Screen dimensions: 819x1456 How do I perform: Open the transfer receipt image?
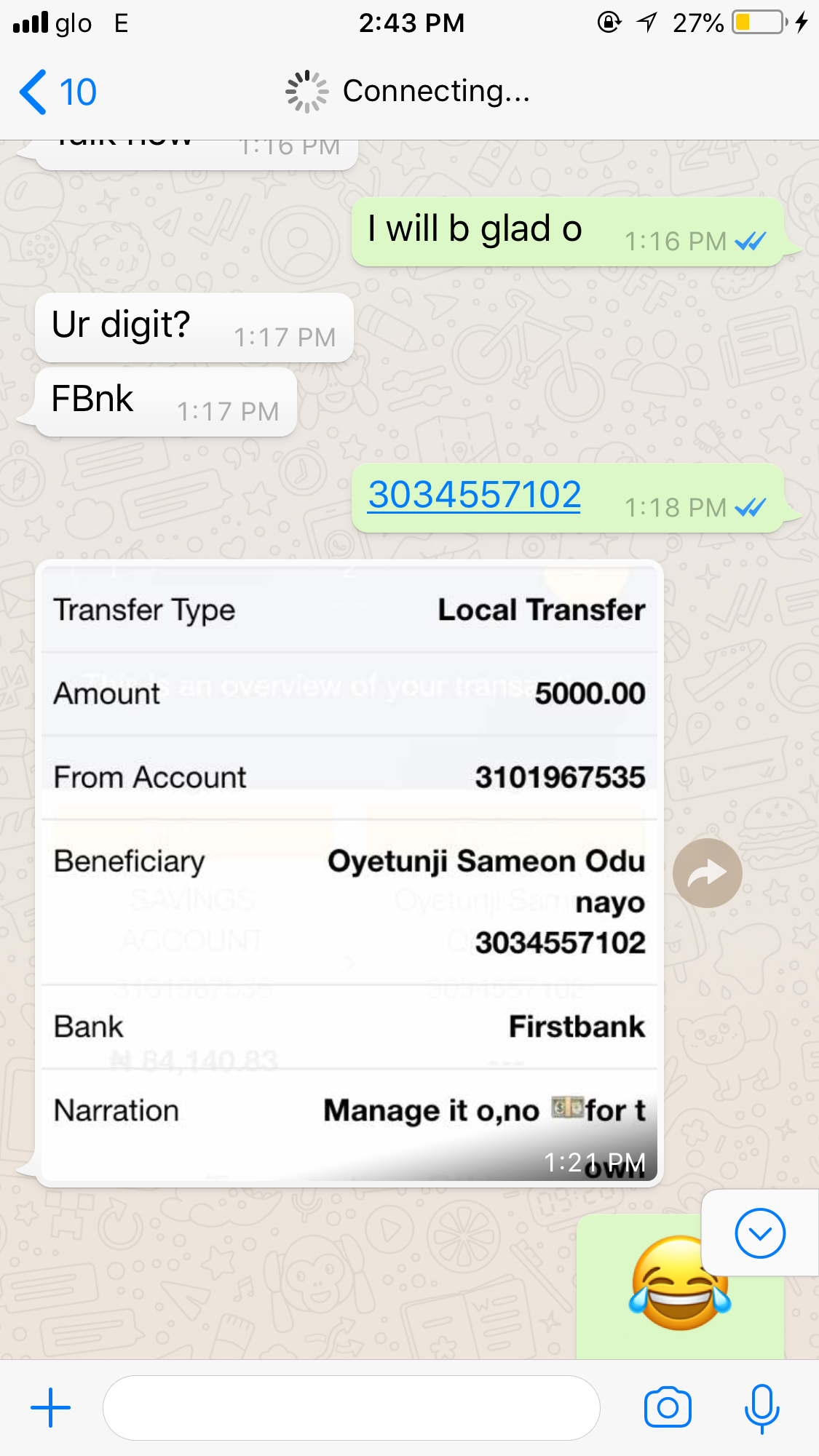click(349, 873)
